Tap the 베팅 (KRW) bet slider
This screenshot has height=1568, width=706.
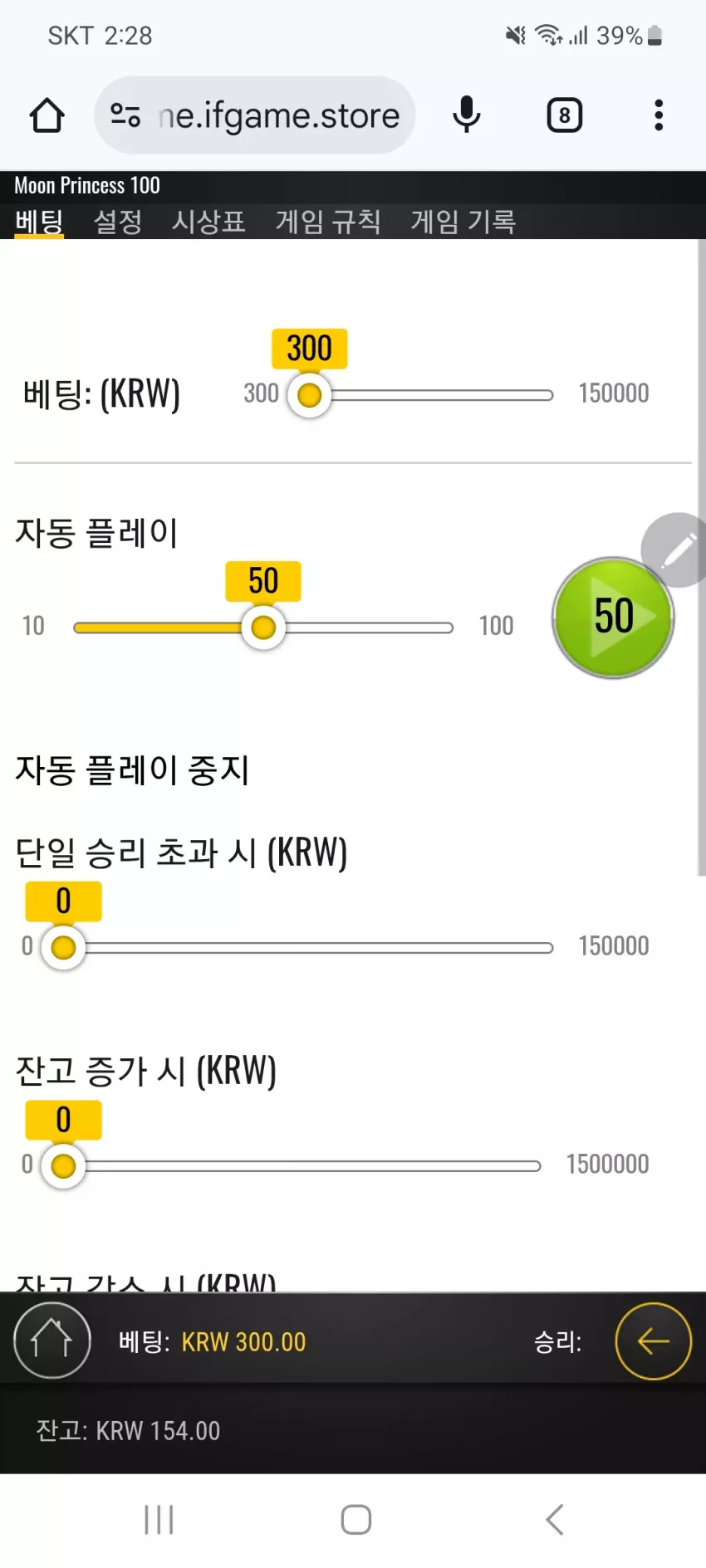tap(420, 395)
